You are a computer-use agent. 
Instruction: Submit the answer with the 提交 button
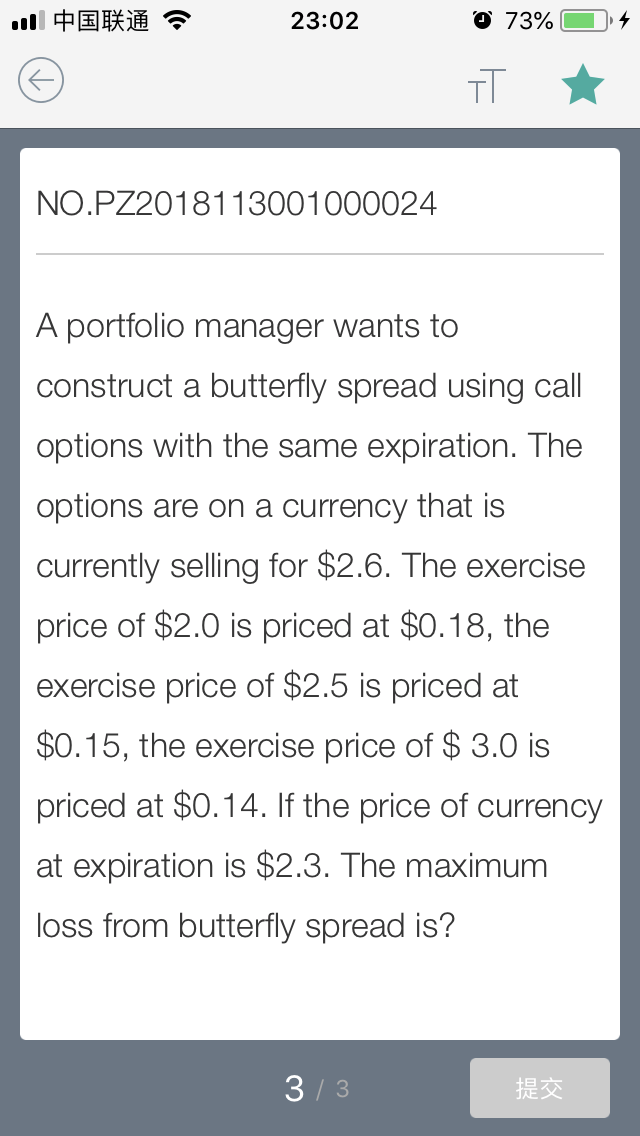tap(539, 1087)
